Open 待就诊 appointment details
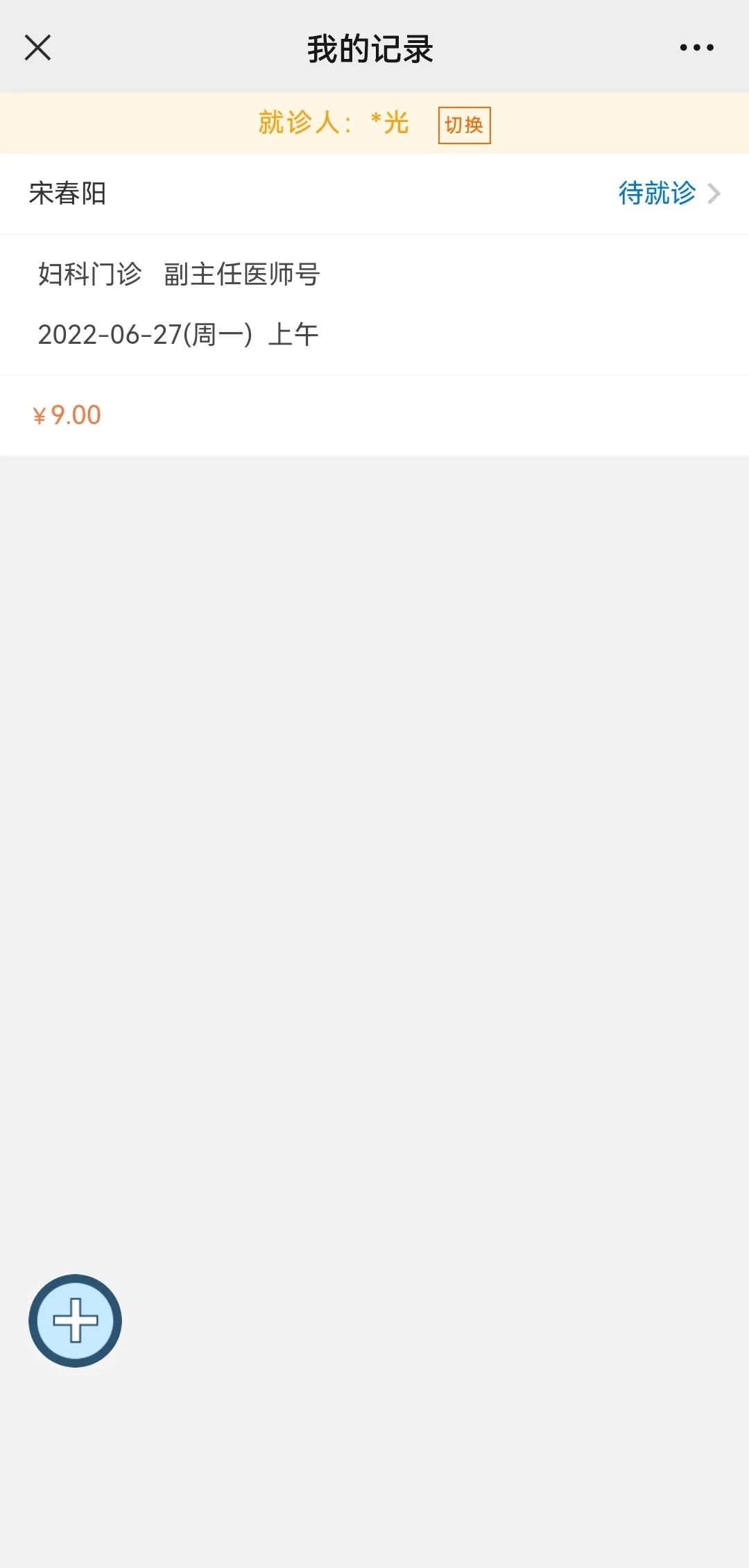Viewport: 749px width, 1568px height. [x=669, y=193]
